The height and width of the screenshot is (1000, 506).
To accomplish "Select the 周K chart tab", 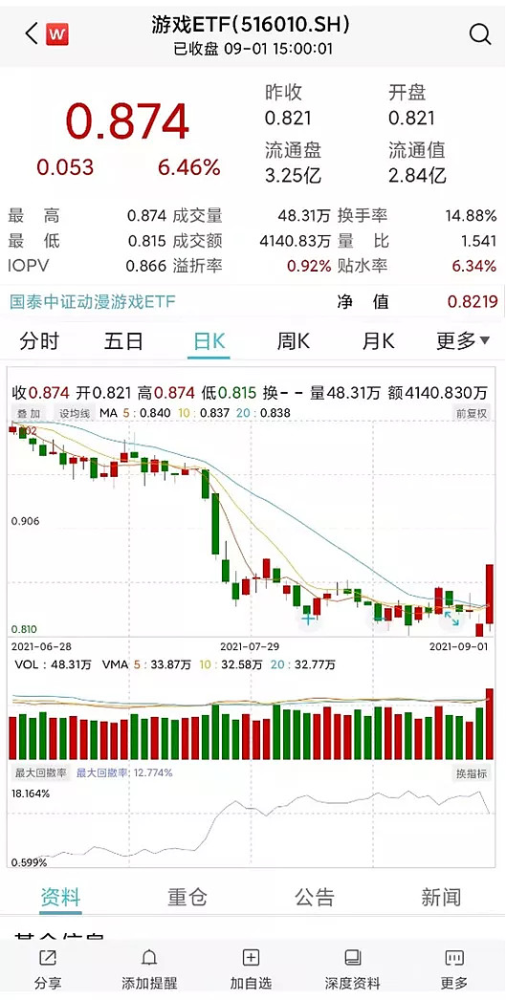I will click(293, 341).
